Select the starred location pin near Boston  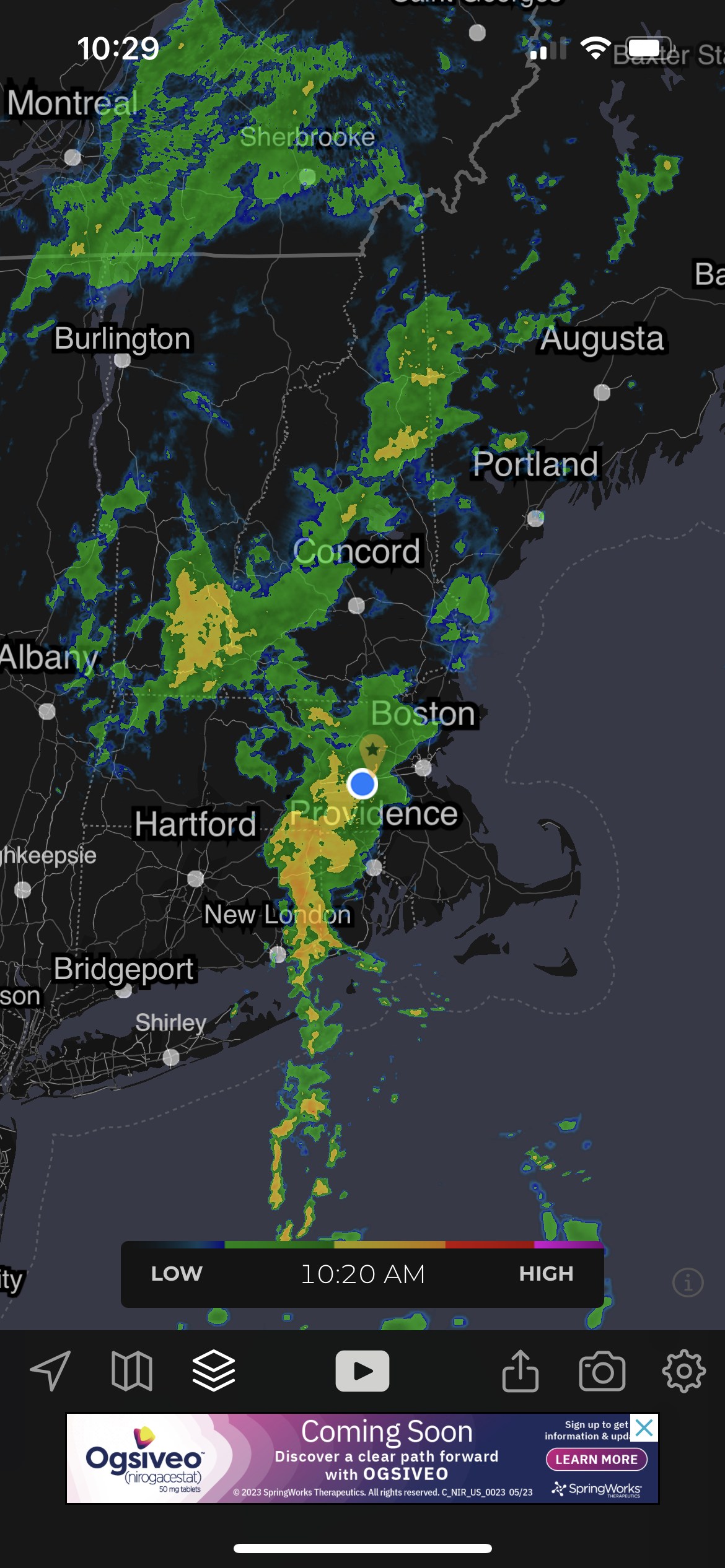click(x=372, y=750)
